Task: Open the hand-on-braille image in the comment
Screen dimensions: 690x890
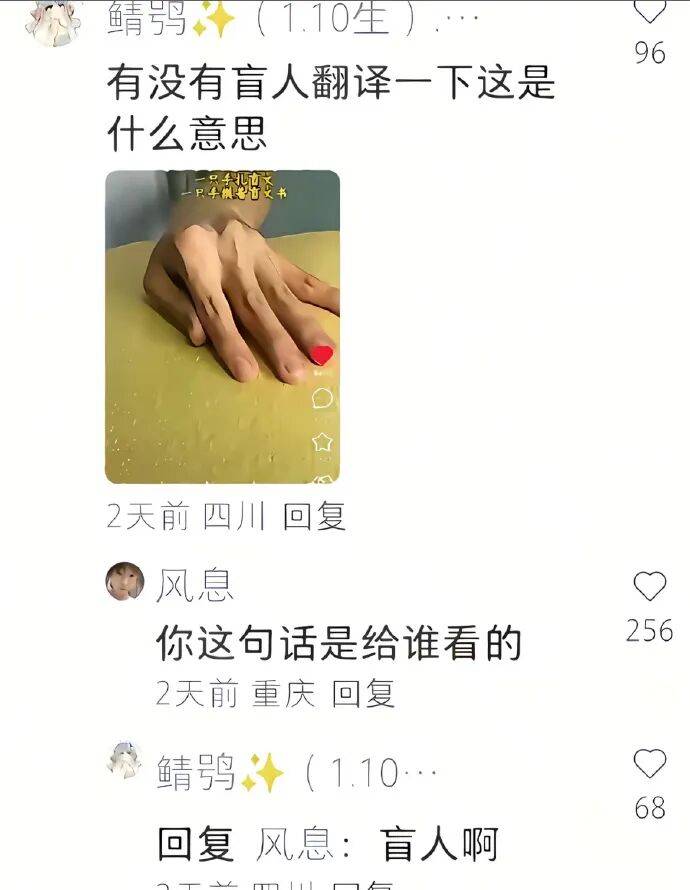Action: click(x=222, y=327)
